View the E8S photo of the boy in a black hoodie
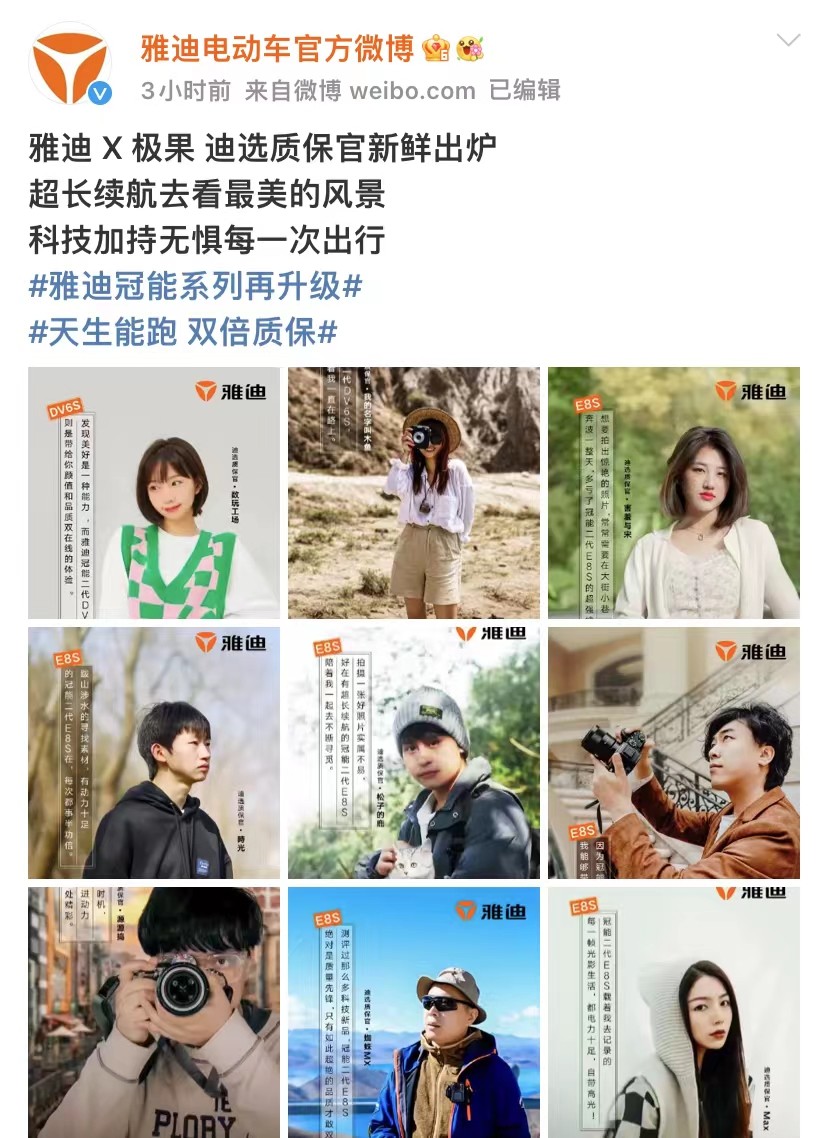The width and height of the screenshot is (821, 1138). (154, 753)
